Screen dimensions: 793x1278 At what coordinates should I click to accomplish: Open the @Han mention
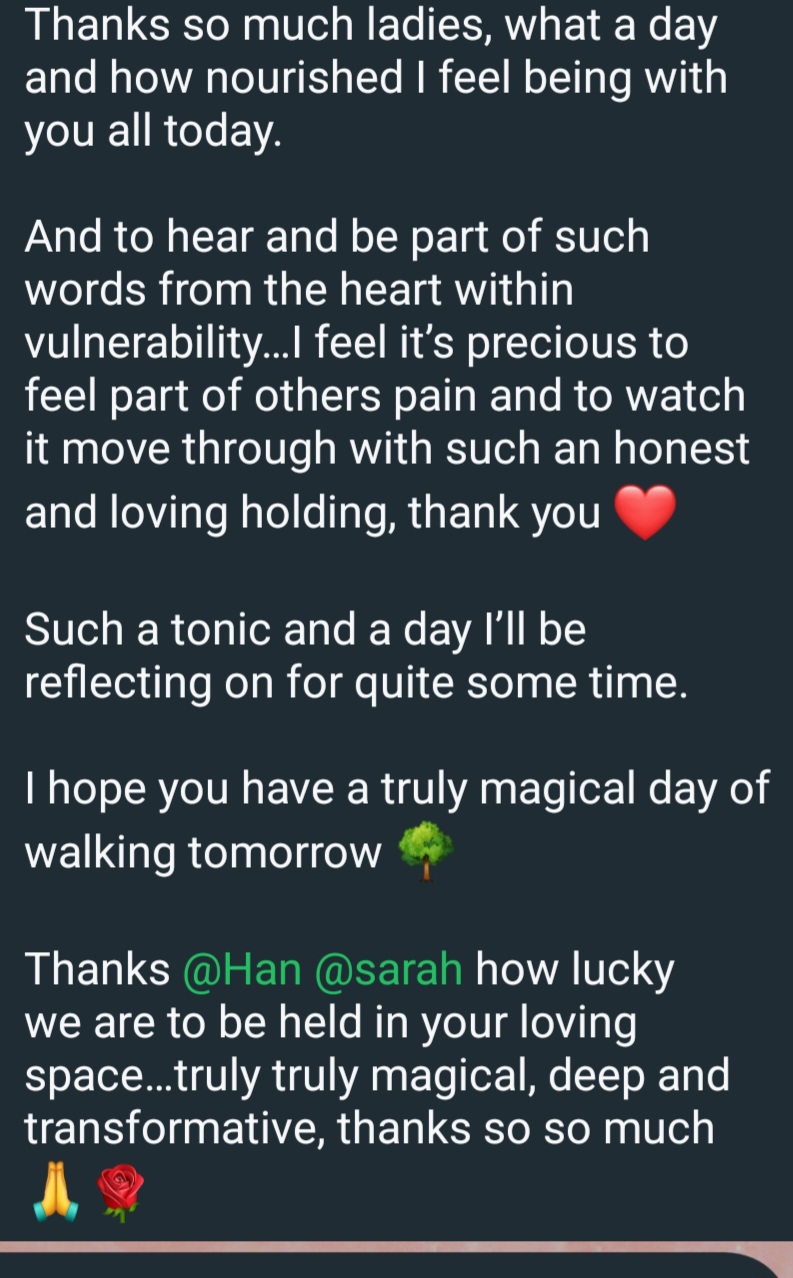pos(243,969)
